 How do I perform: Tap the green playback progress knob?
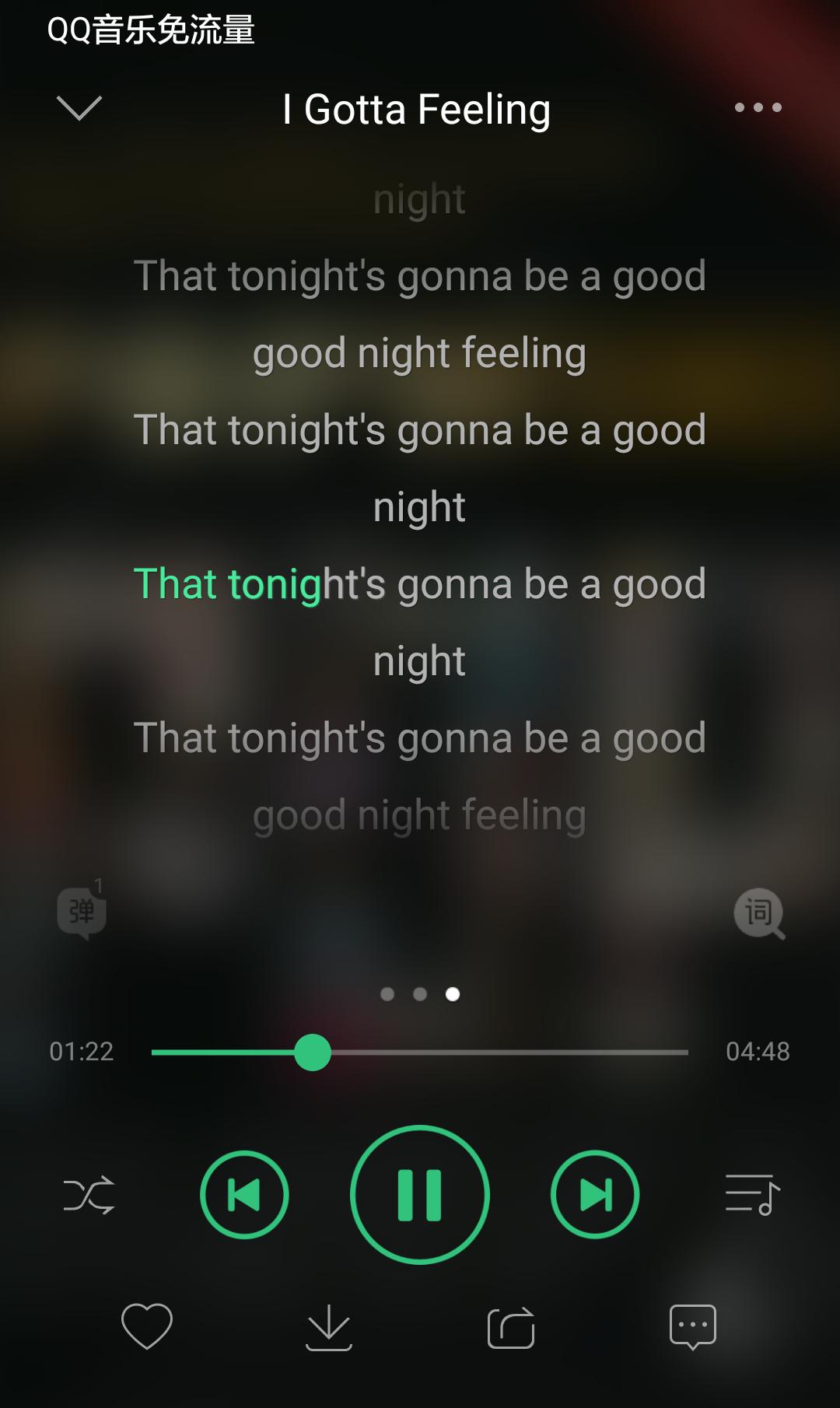(x=313, y=1052)
